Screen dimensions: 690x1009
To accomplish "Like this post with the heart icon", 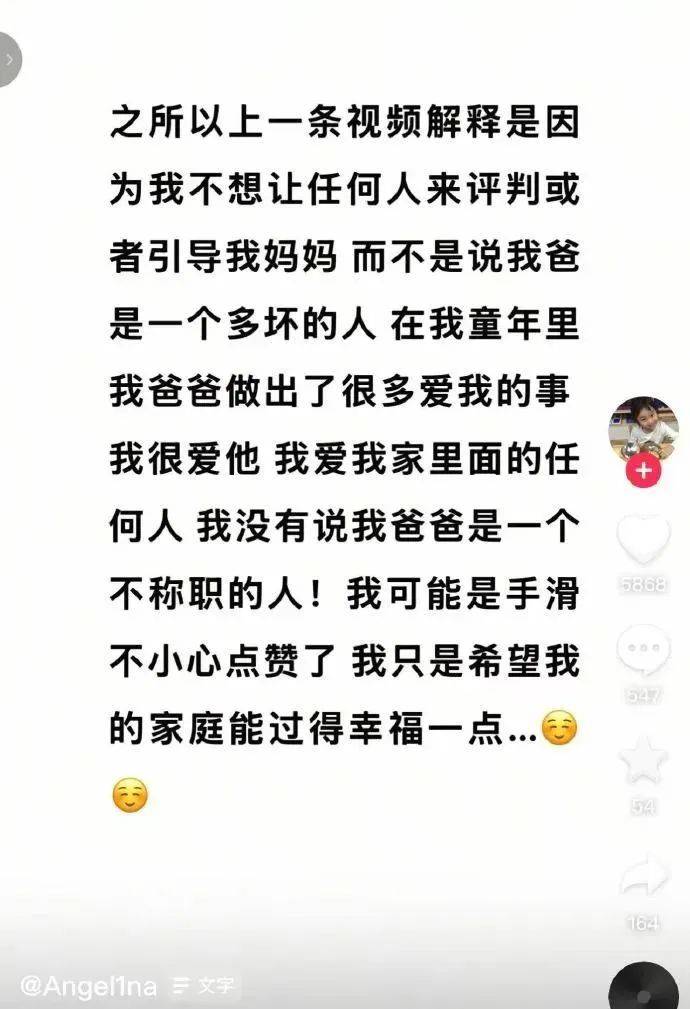I will [643, 542].
